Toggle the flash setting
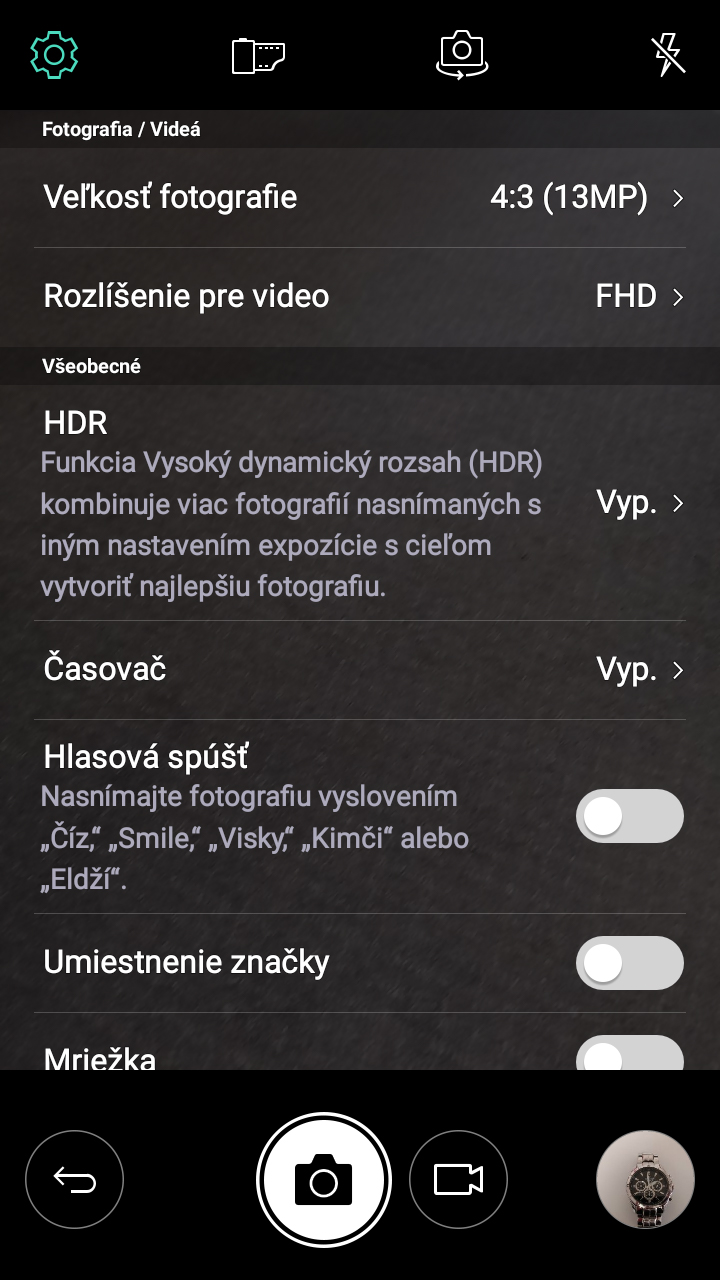This screenshot has height=1280, width=720. pyautogui.click(x=668, y=55)
